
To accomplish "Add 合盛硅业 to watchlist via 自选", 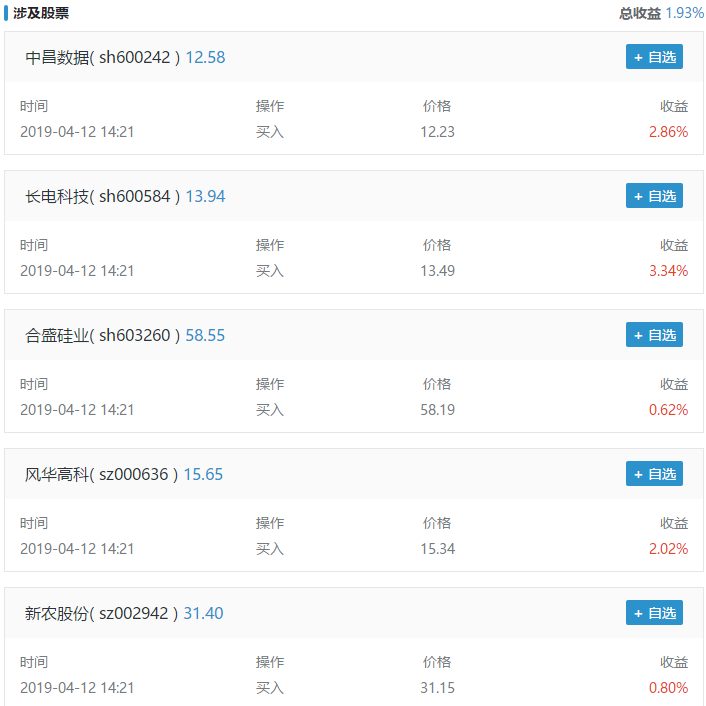I will click(x=654, y=335).
